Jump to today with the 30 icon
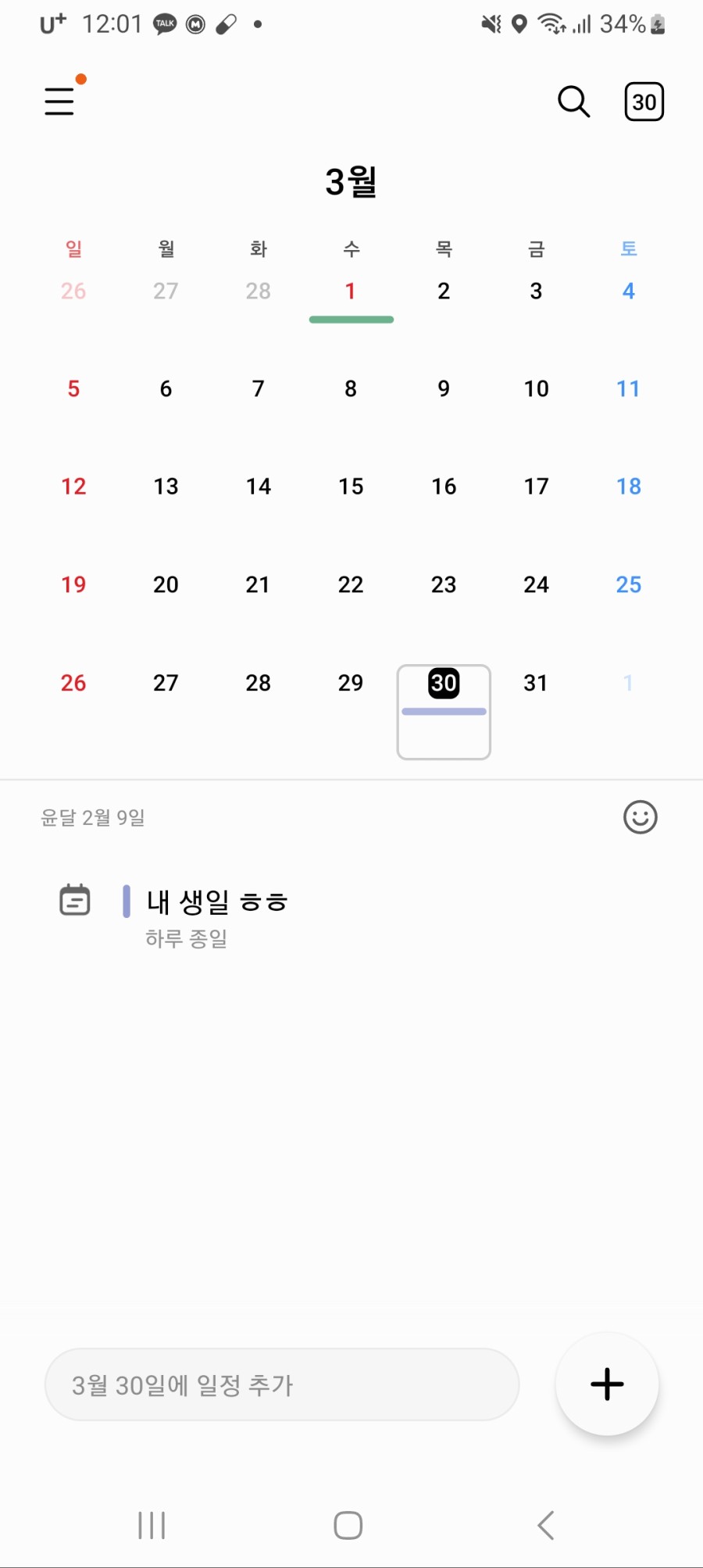This screenshot has height=1568, width=703. click(644, 102)
